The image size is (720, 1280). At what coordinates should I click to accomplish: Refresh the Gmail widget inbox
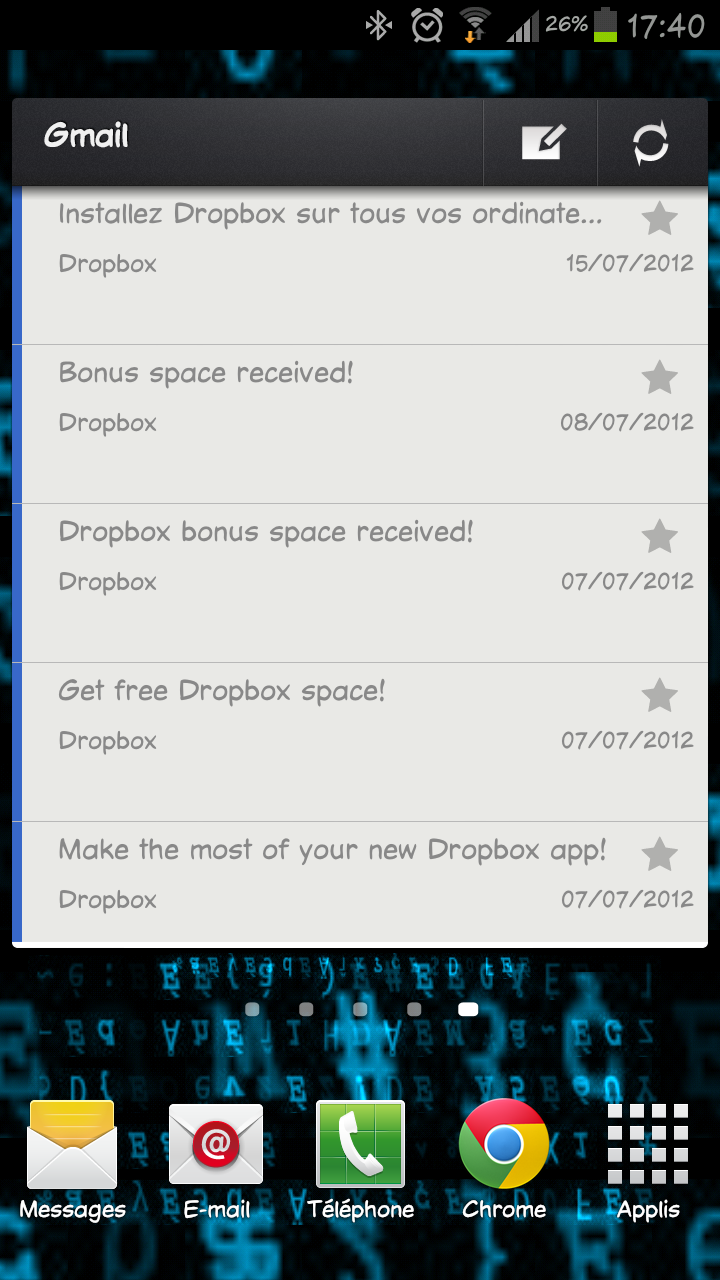tap(651, 143)
